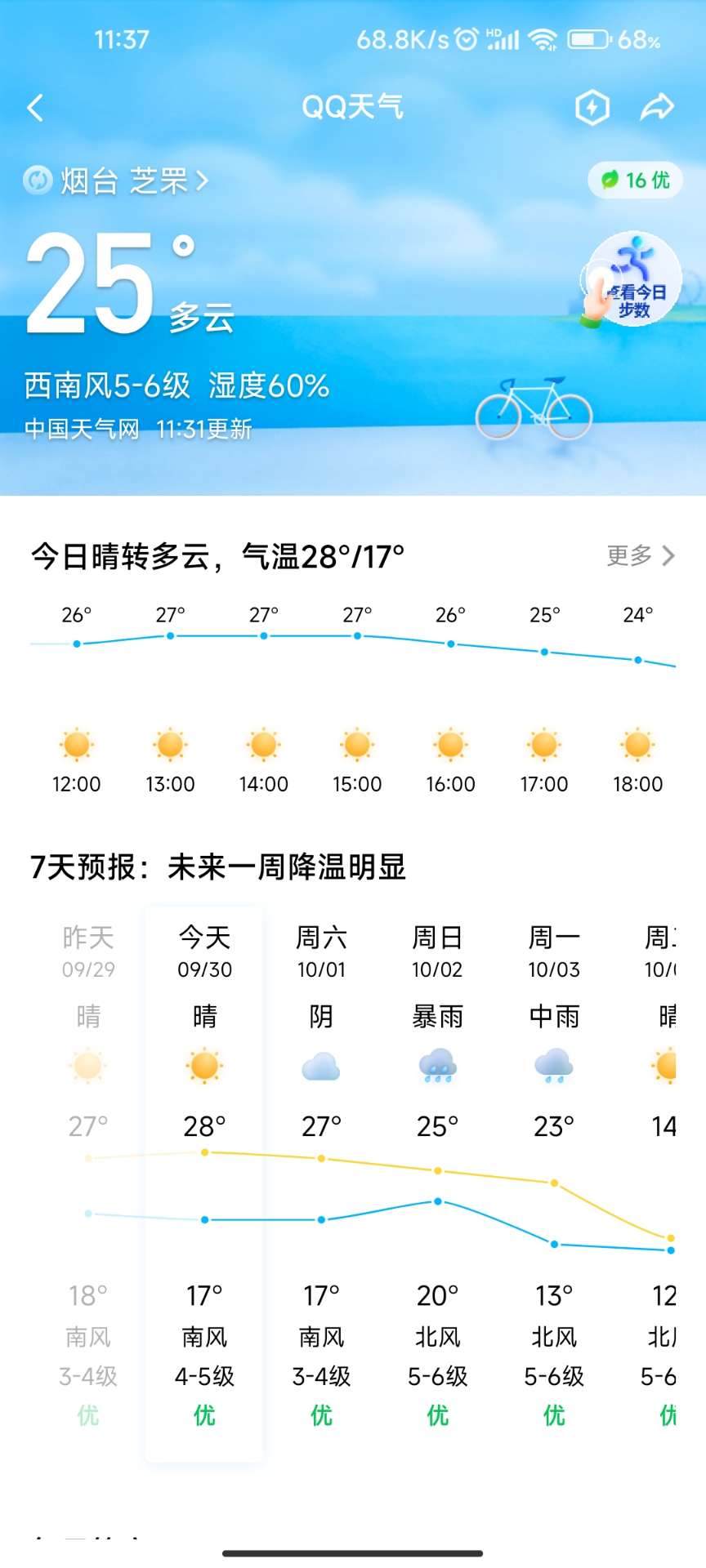706x1568 pixels.
Task: Open the hexagon lightning settings icon
Action: (x=592, y=107)
